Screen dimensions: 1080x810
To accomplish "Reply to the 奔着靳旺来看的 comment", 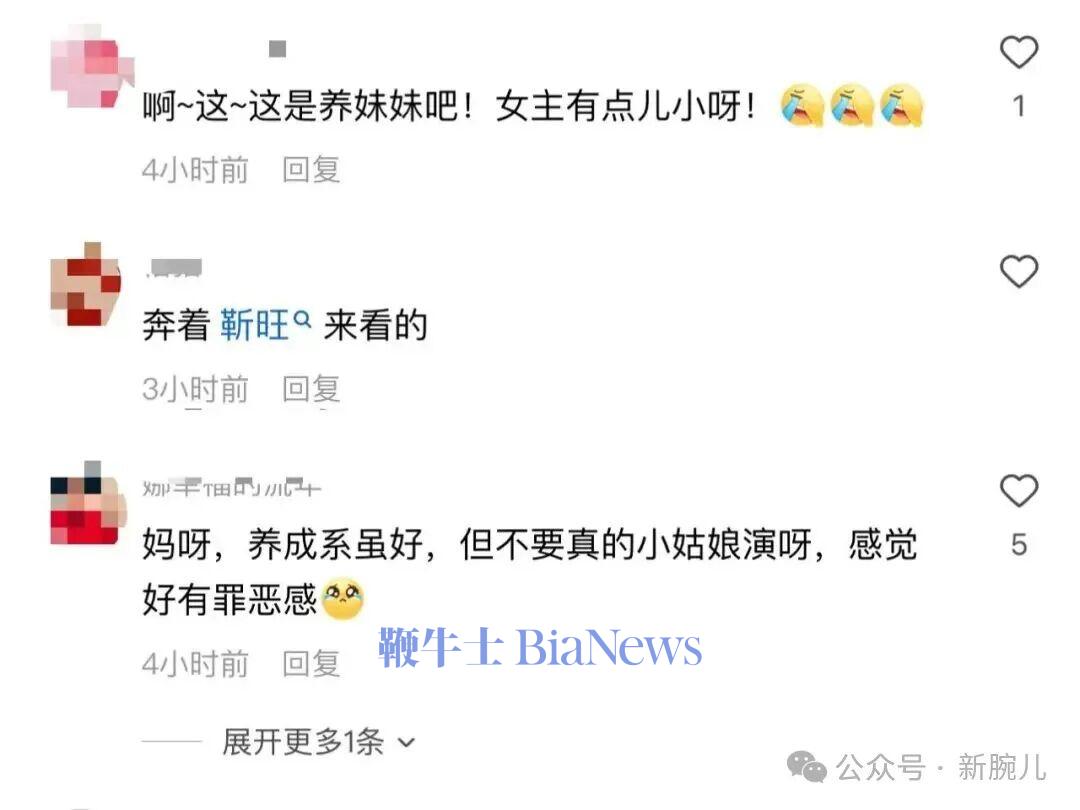I will click(x=311, y=389).
